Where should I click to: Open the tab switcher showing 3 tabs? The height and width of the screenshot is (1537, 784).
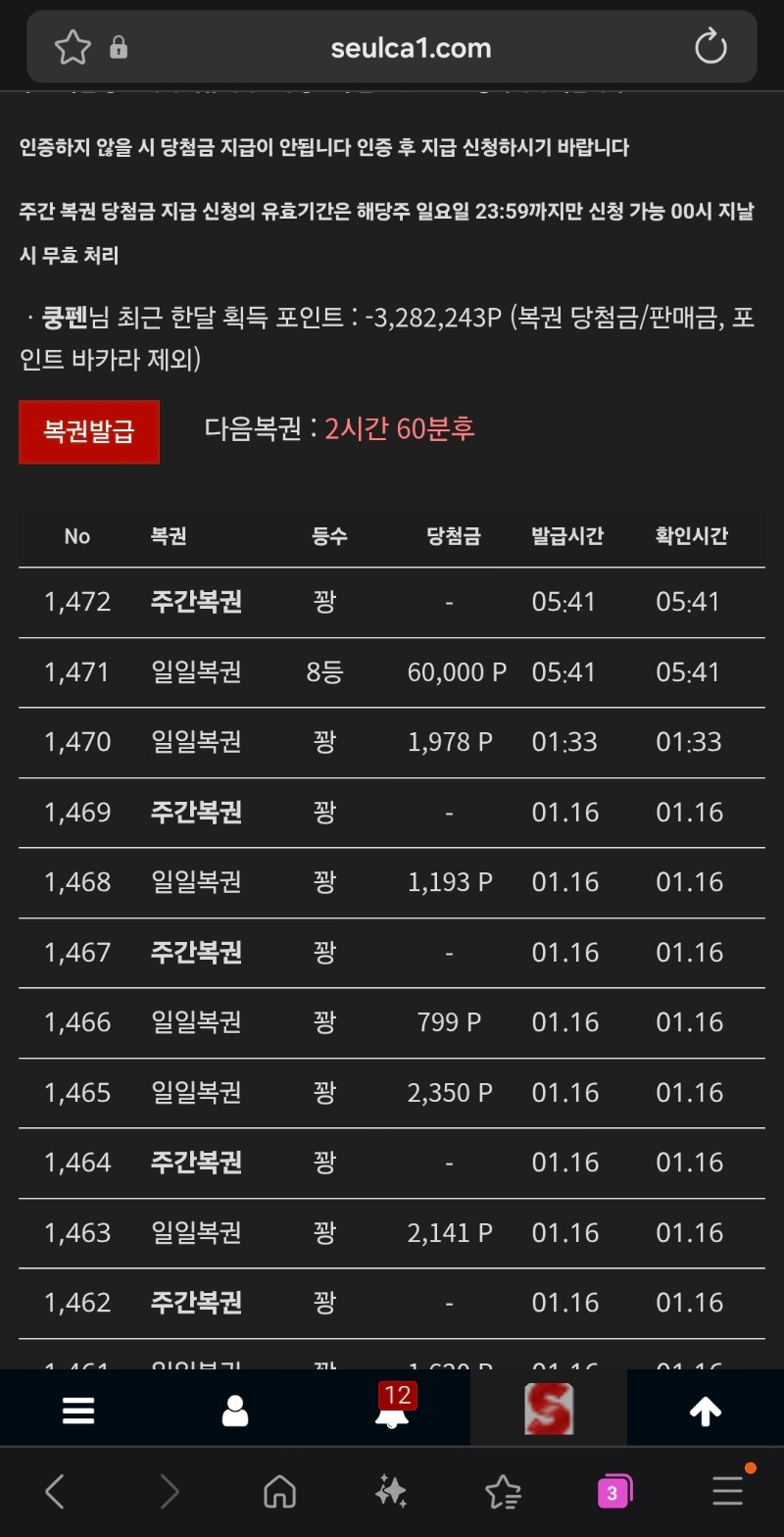(x=614, y=1492)
